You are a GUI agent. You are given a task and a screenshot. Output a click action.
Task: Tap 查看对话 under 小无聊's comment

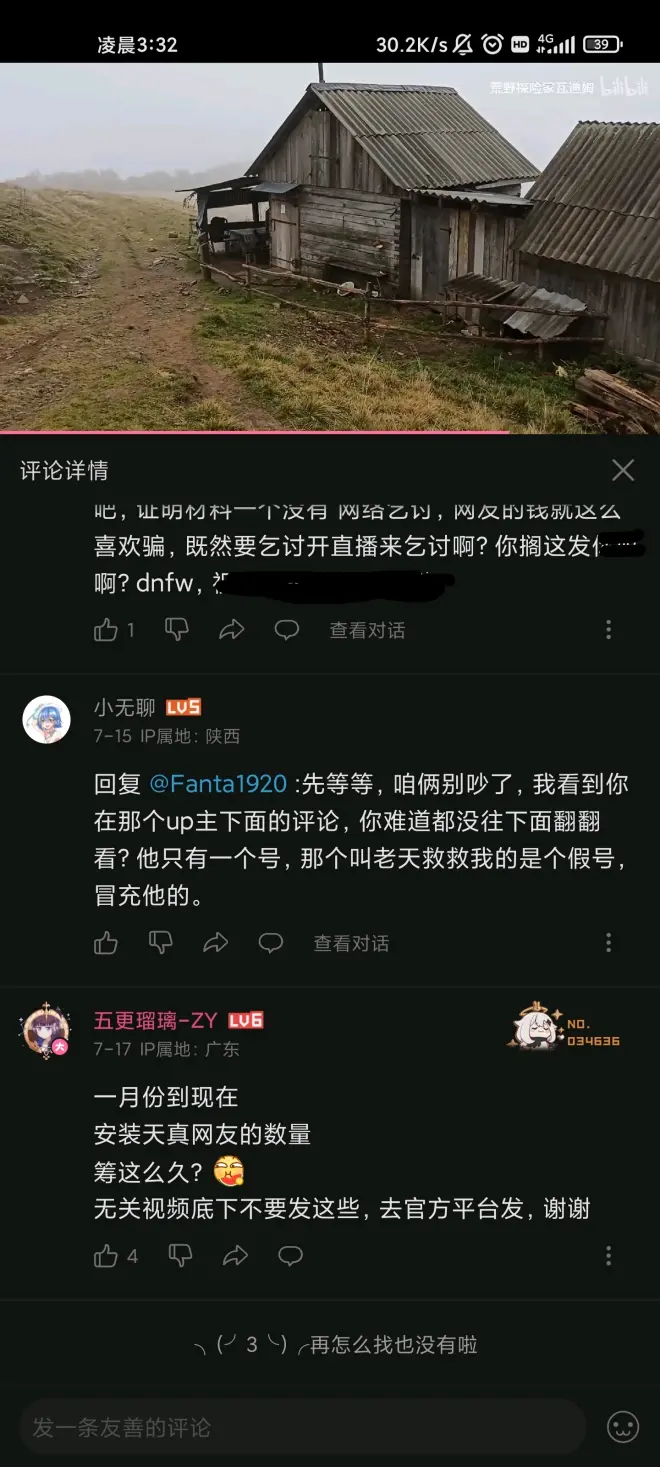[351, 943]
